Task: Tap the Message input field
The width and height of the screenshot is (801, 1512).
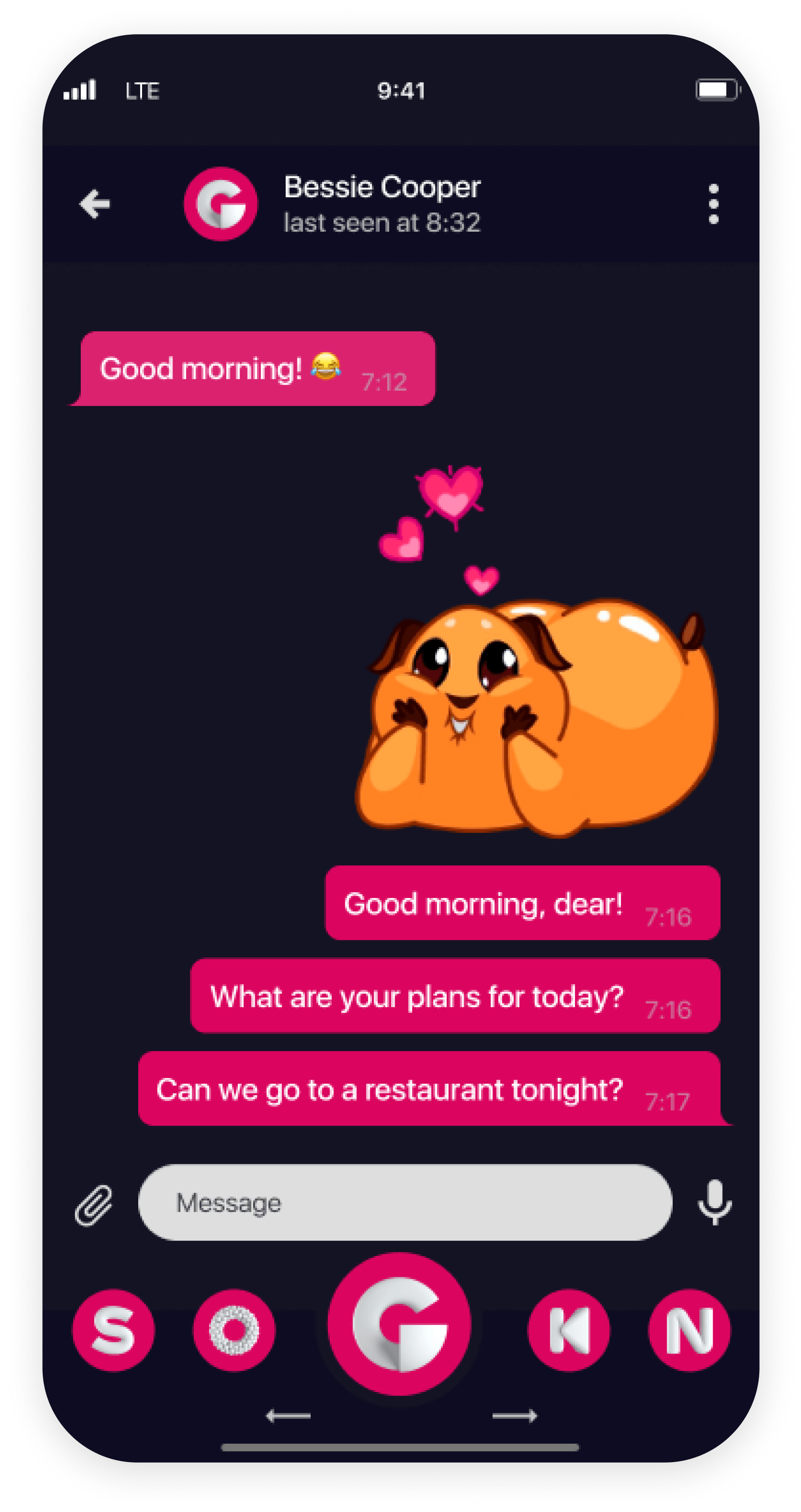Action: coord(405,1203)
